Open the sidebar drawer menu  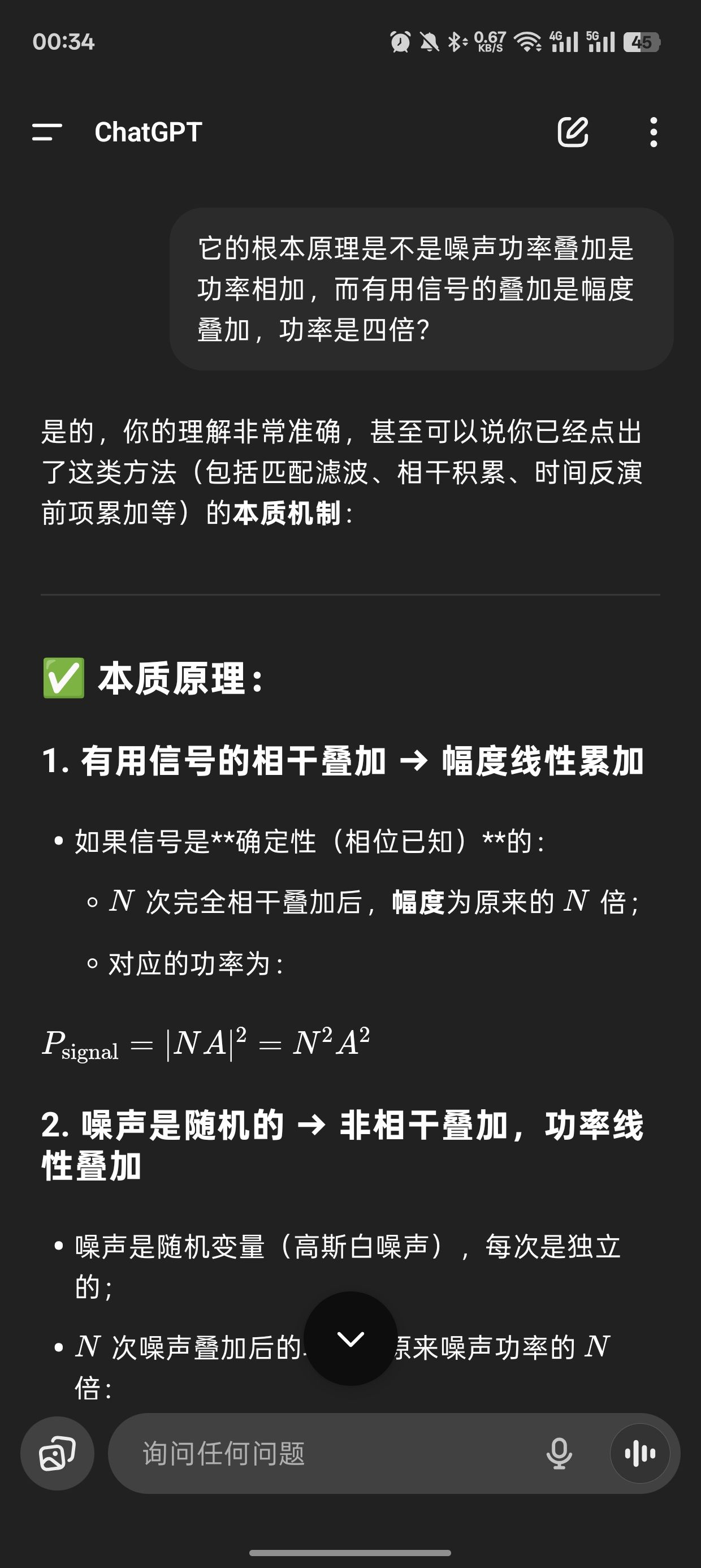tap(47, 132)
